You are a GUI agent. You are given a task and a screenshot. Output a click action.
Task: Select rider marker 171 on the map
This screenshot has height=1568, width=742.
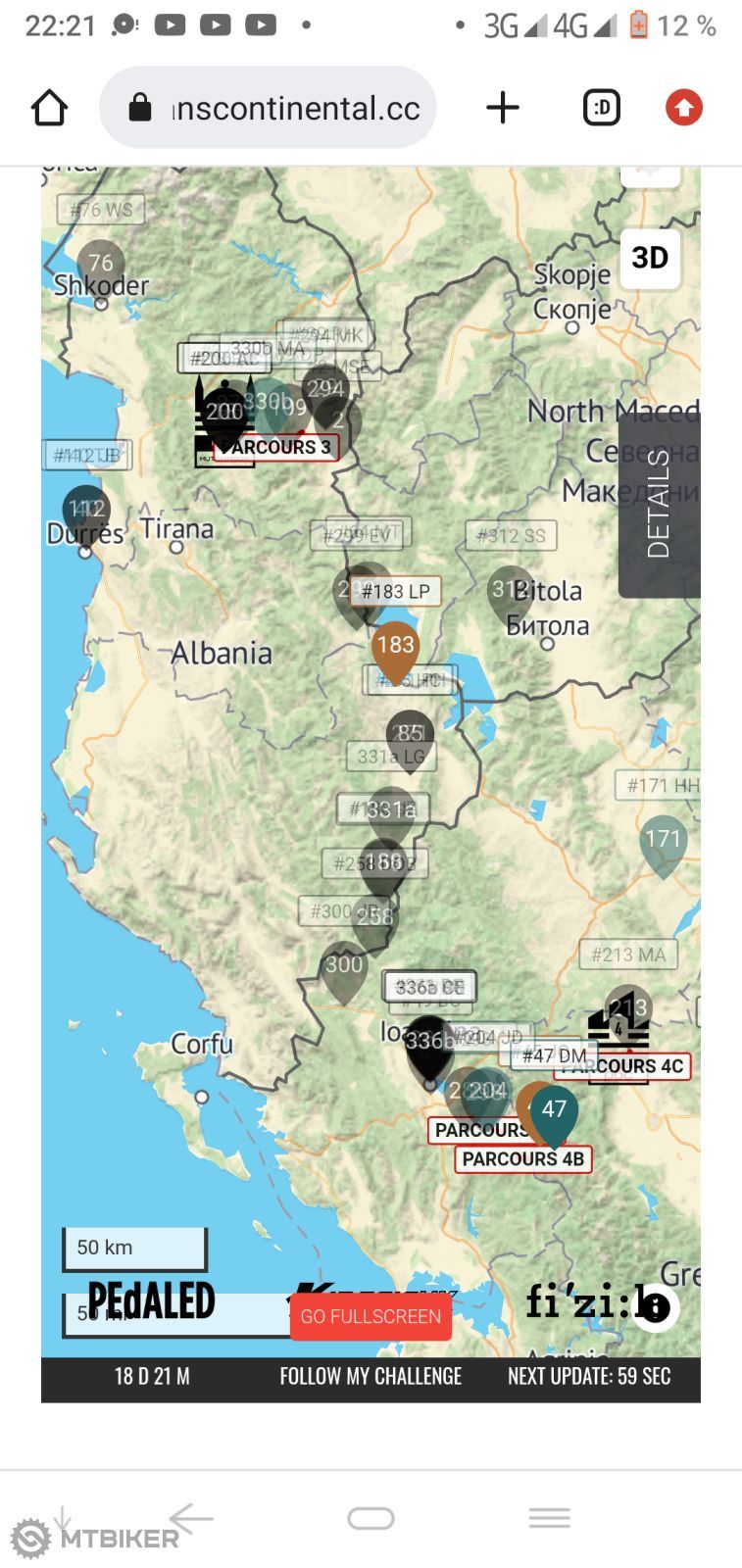663,842
